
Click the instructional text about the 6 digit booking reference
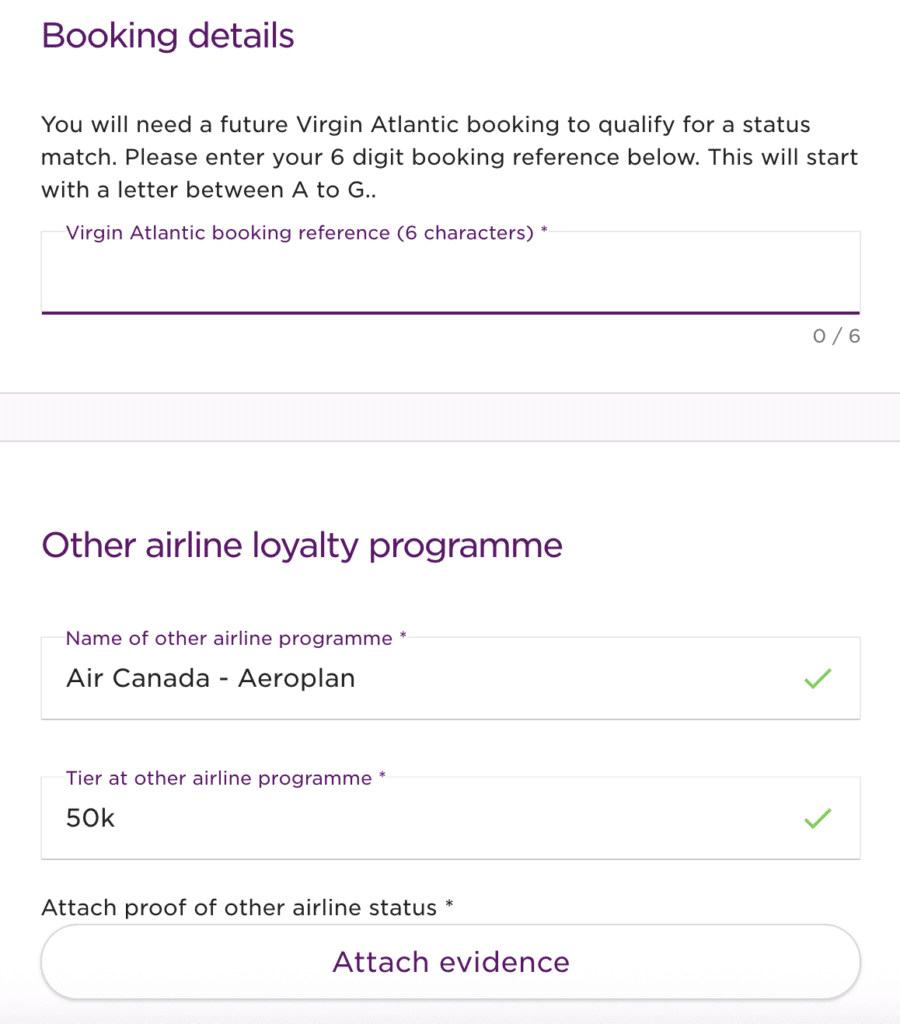[x=449, y=157]
